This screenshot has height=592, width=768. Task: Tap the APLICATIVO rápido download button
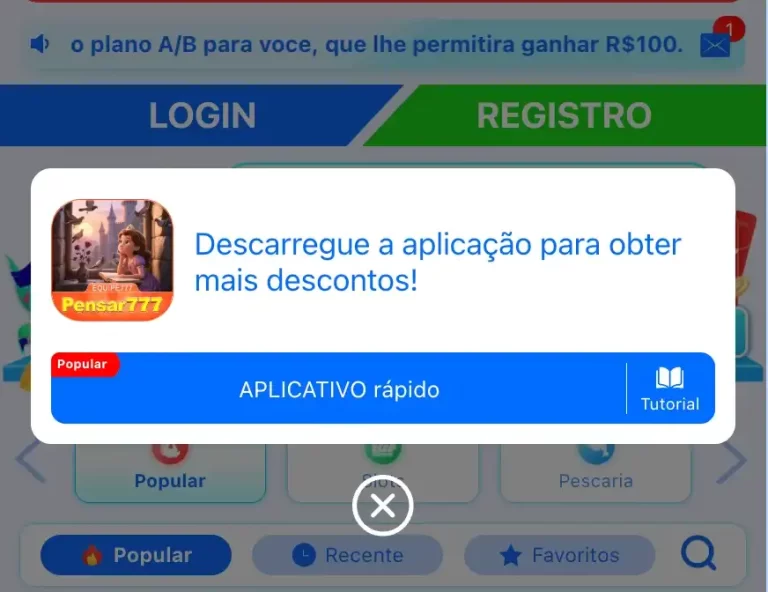[339, 389]
